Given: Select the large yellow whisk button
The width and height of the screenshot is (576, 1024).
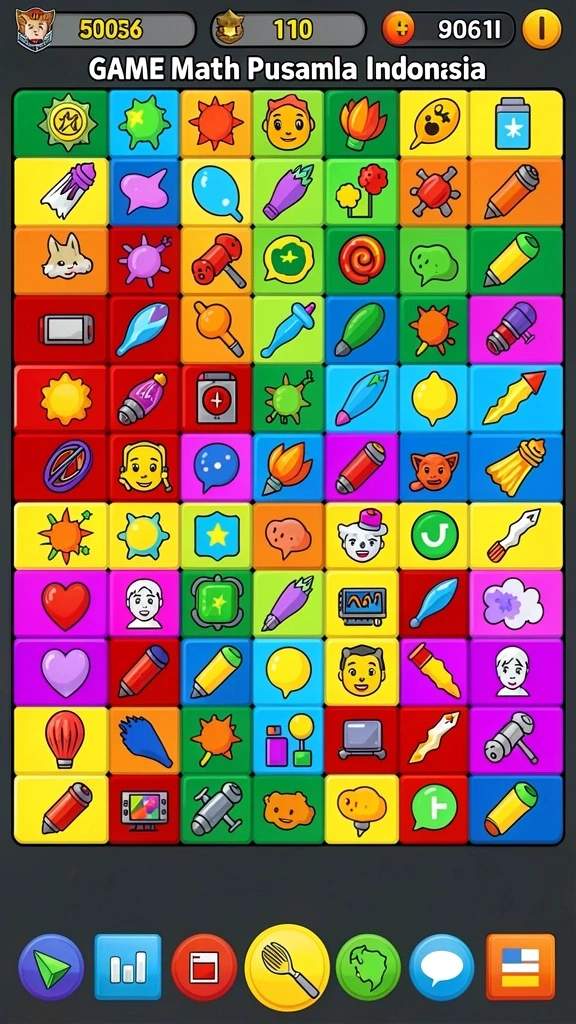Looking at the screenshot, I should 287,967.
